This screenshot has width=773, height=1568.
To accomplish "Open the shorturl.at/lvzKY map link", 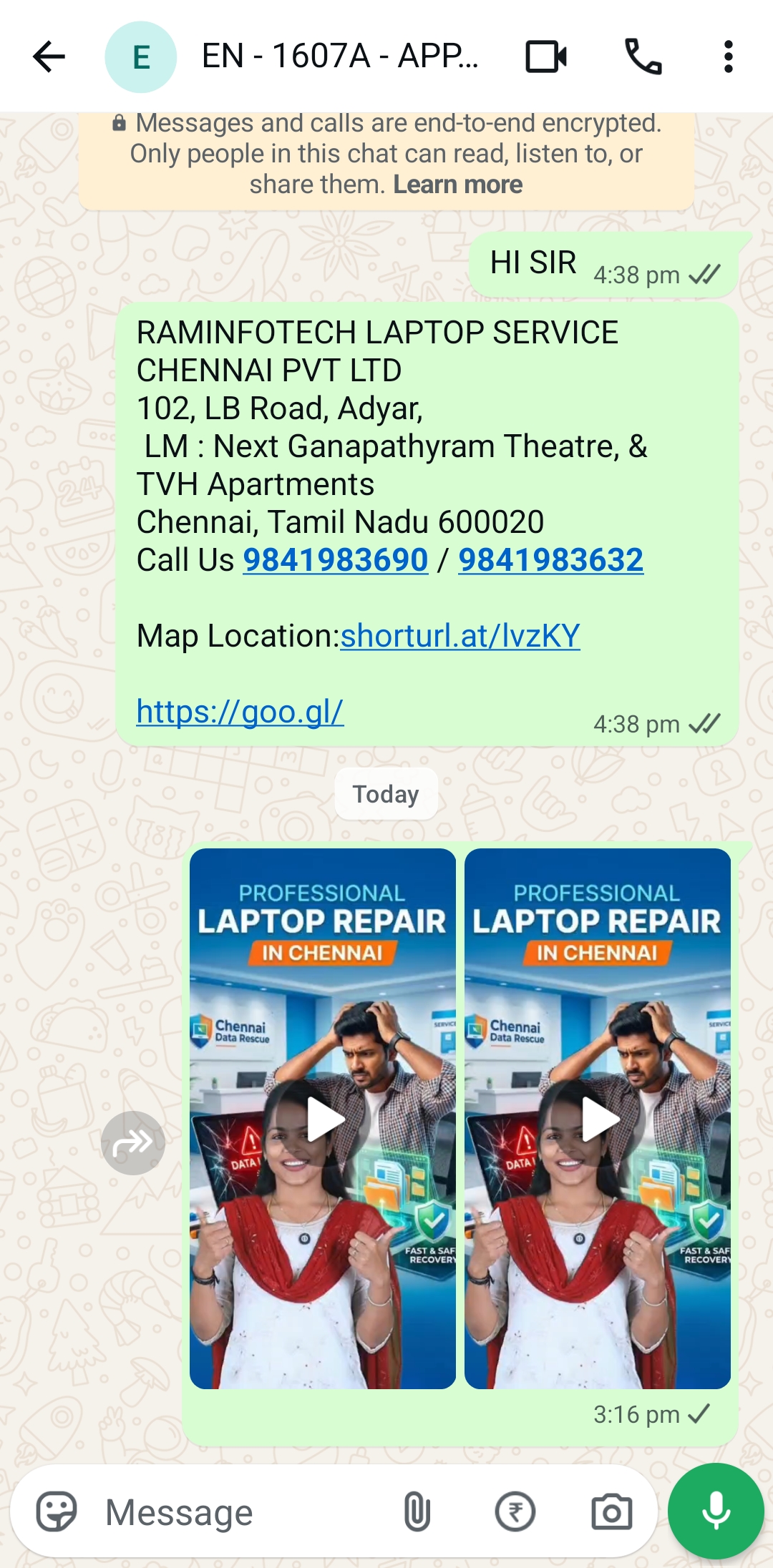I will click(460, 636).
